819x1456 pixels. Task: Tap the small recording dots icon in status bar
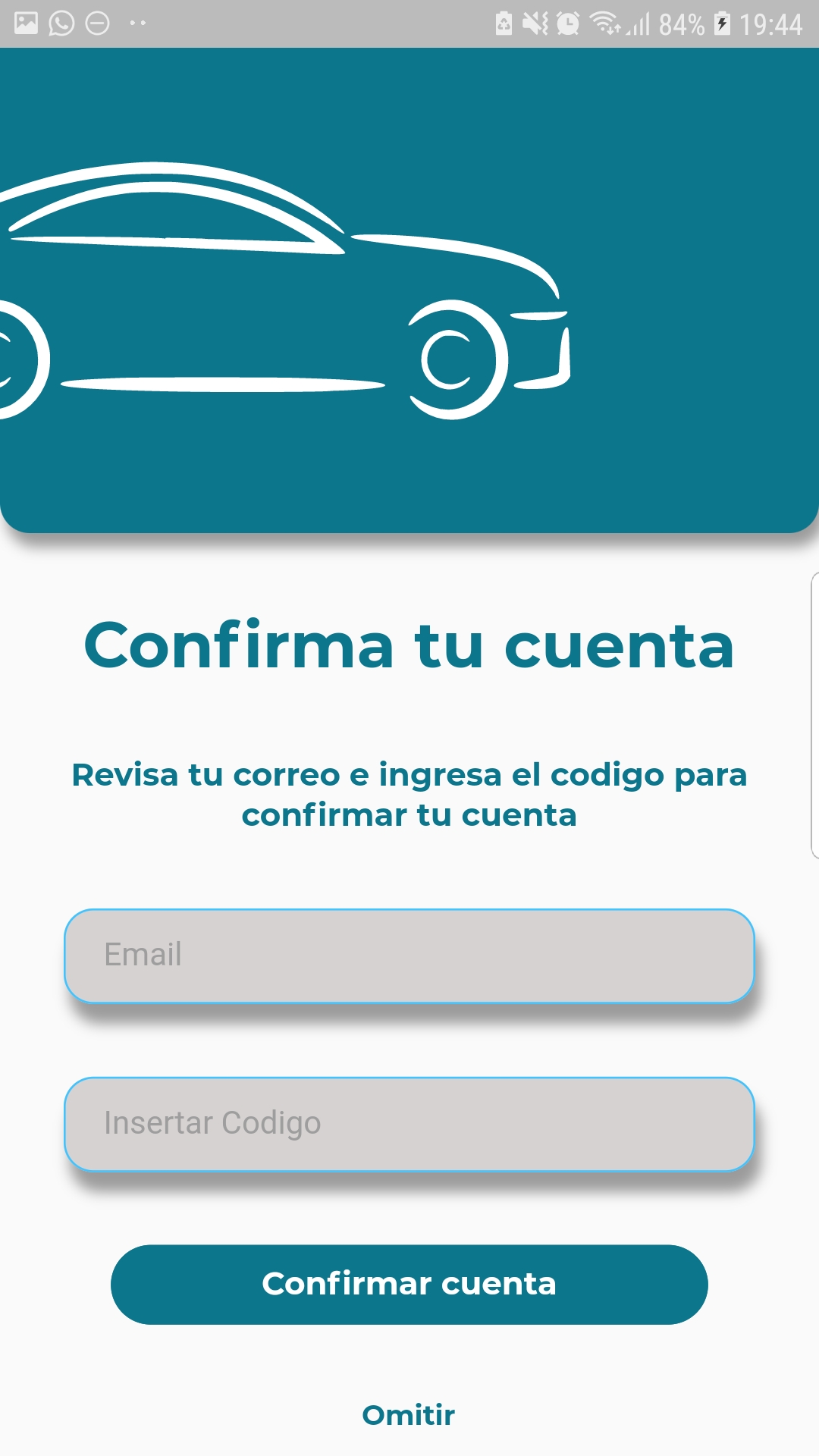pyautogui.click(x=137, y=21)
